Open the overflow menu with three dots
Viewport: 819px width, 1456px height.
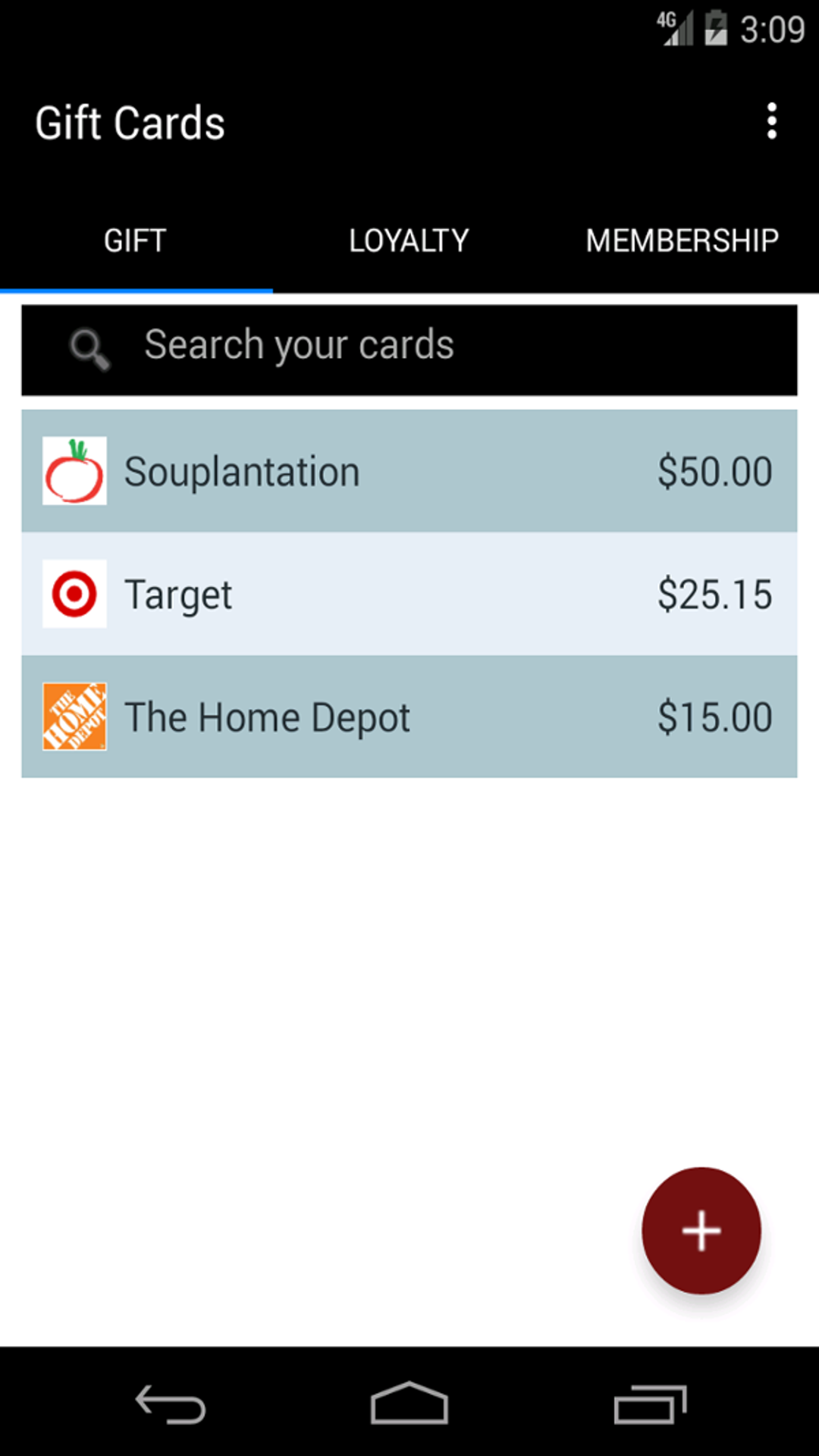click(771, 121)
